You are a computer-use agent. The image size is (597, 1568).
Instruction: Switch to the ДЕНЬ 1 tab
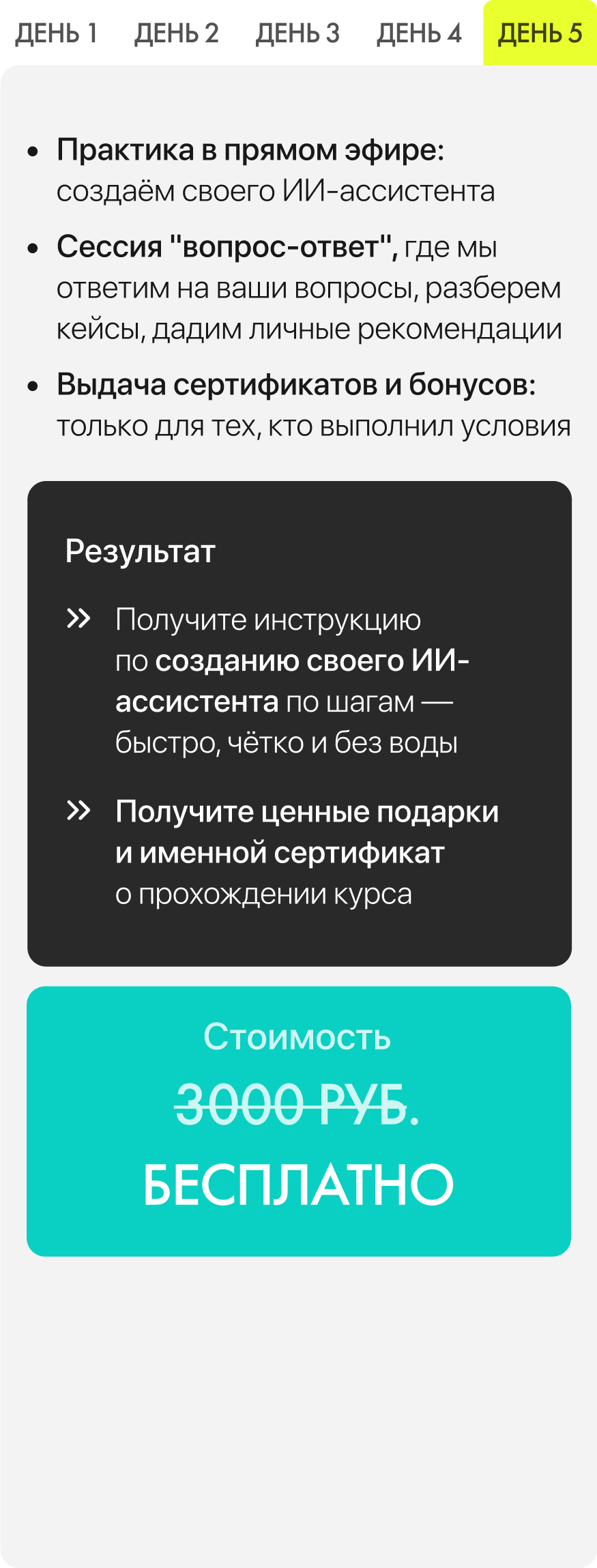click(56, 33)
